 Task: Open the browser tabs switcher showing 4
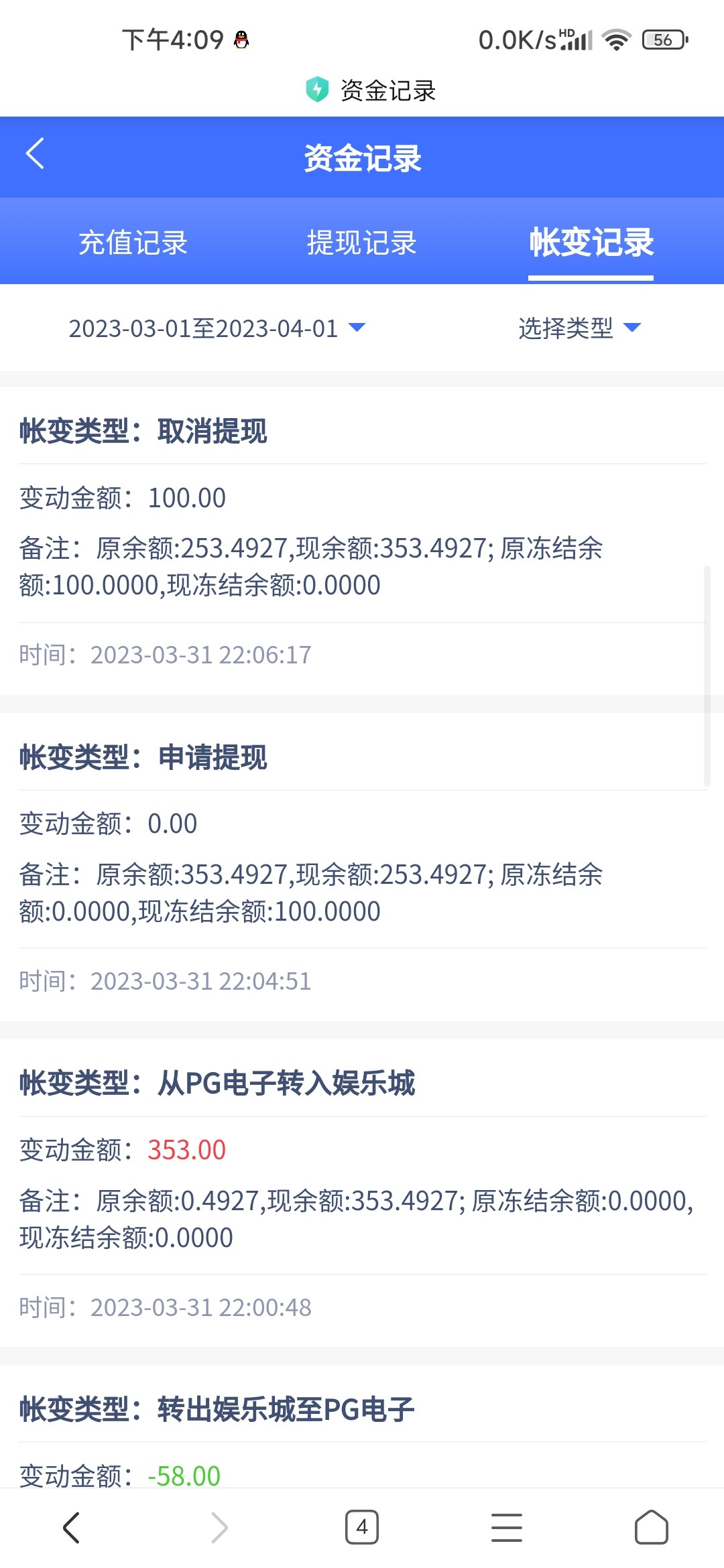(x=362, y=1528)
